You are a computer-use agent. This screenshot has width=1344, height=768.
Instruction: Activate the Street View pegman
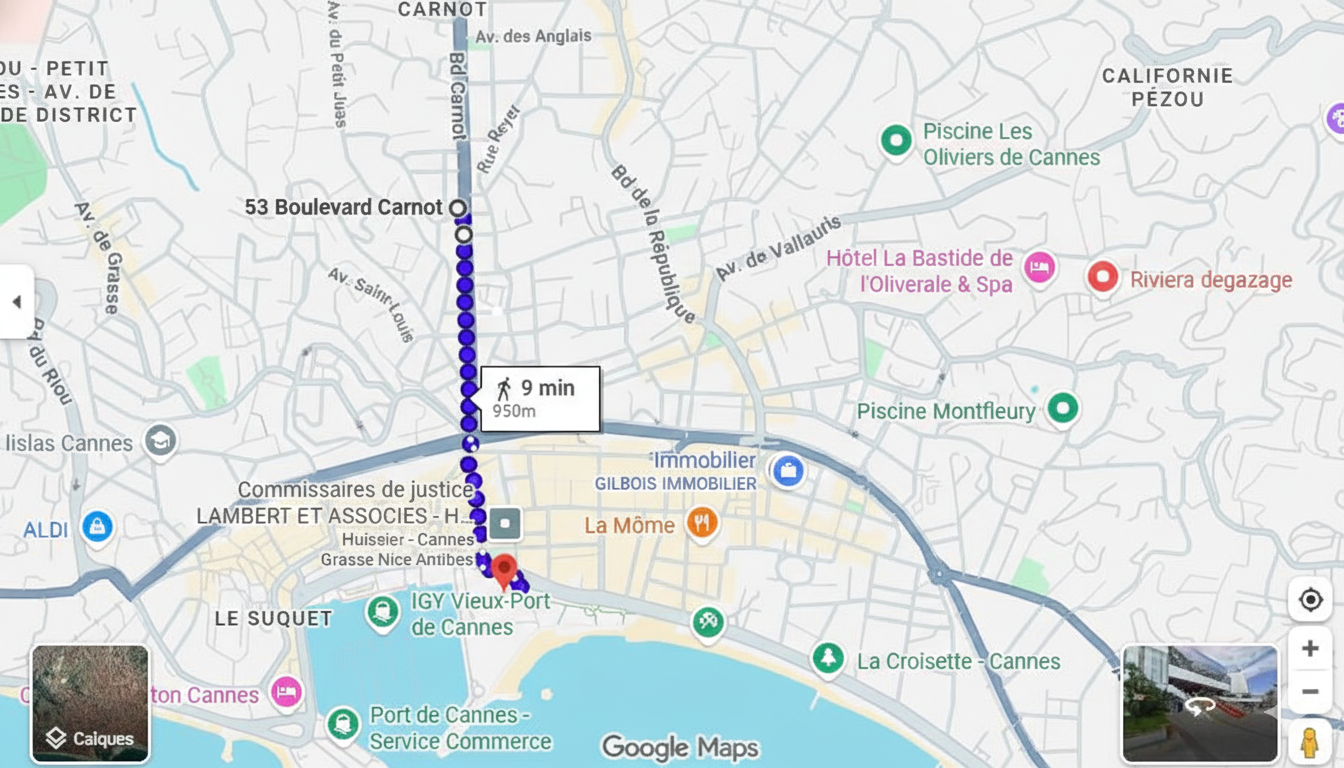[x=1310, y=742]
